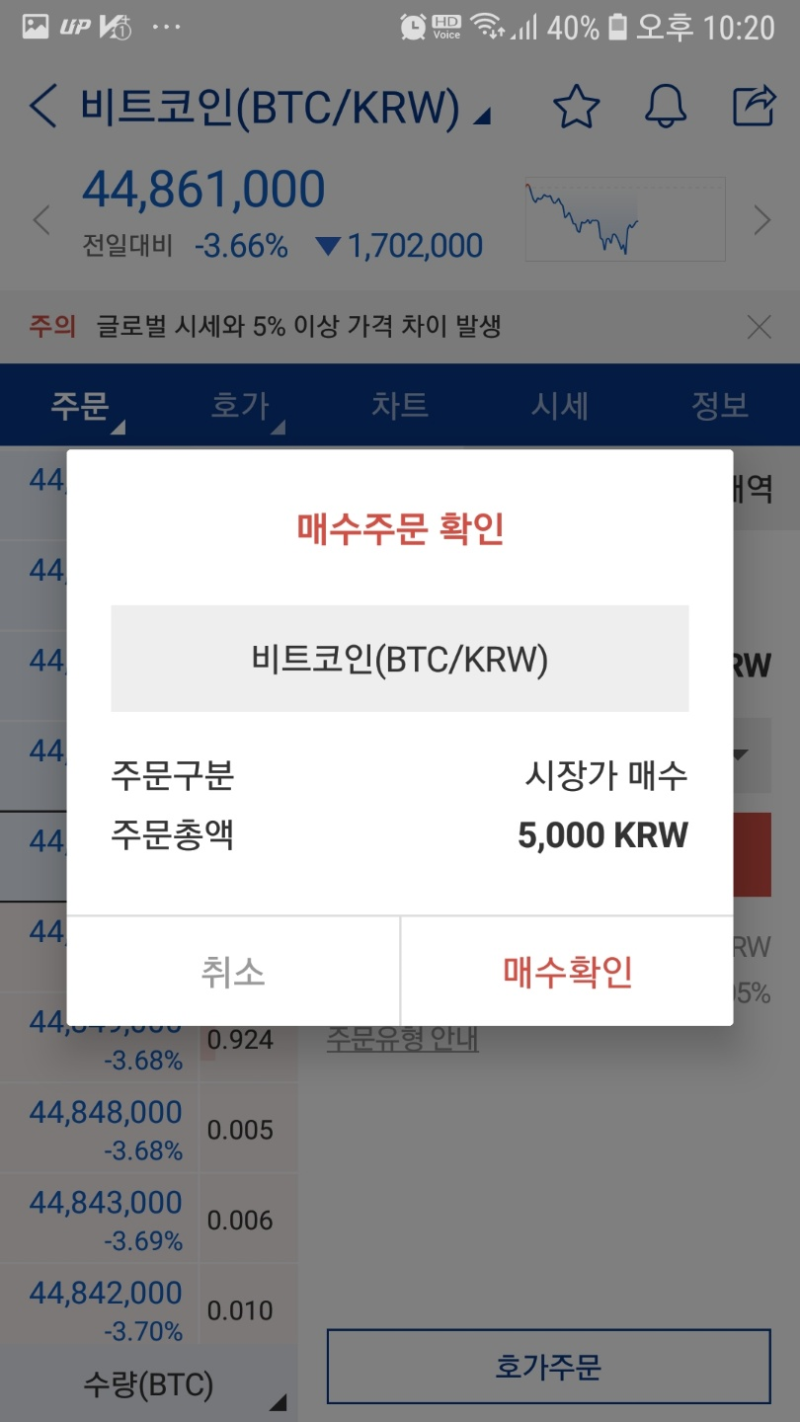Image resolution: width=800 pixels, height=1422 pixels.
Task: Confirm the purchase with 매수확인
Action: [x=567, y=971]
